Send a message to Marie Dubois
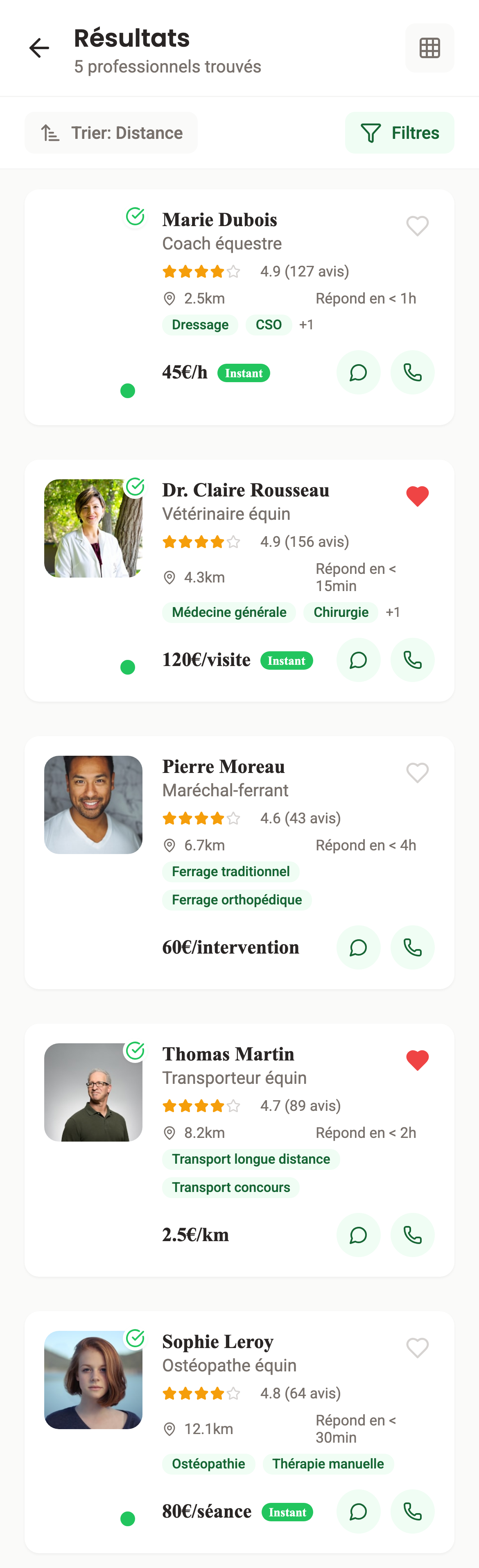 (358, 372)
